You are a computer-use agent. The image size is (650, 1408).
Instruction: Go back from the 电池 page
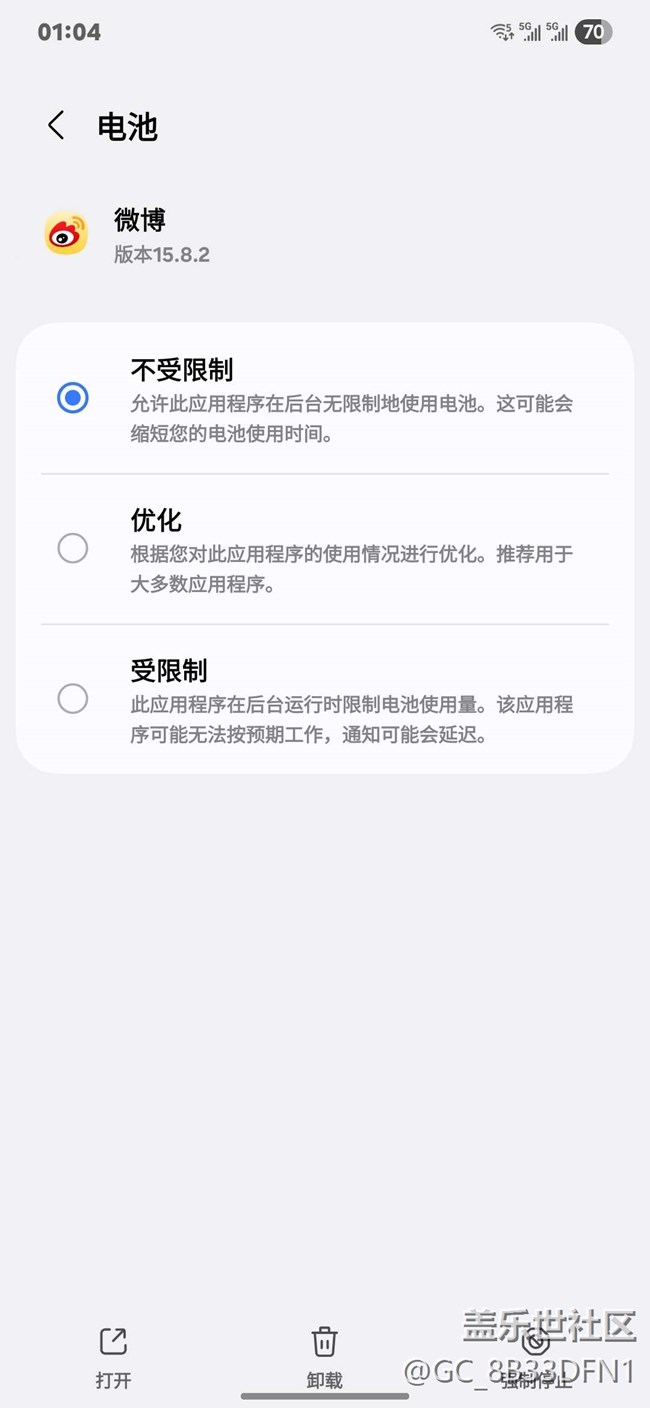click(56, 126)
